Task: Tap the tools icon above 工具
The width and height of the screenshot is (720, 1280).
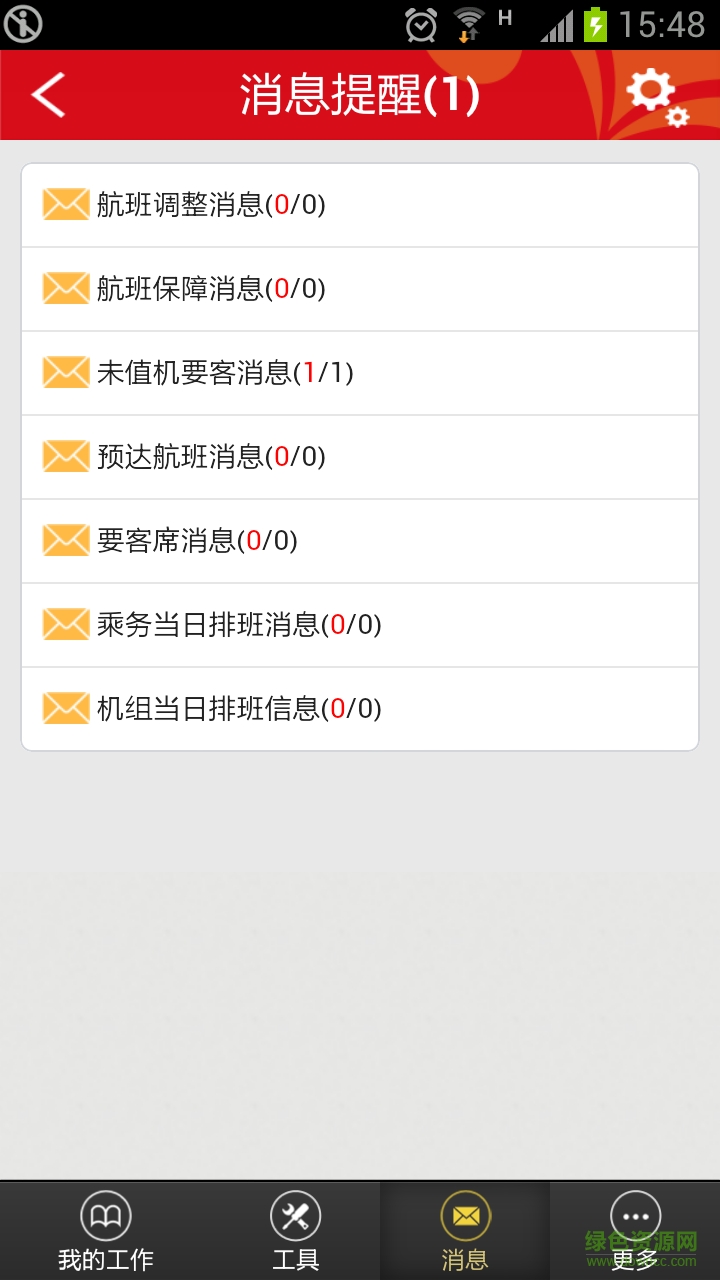Action: pyautogui.click(x=295, y=1216)
